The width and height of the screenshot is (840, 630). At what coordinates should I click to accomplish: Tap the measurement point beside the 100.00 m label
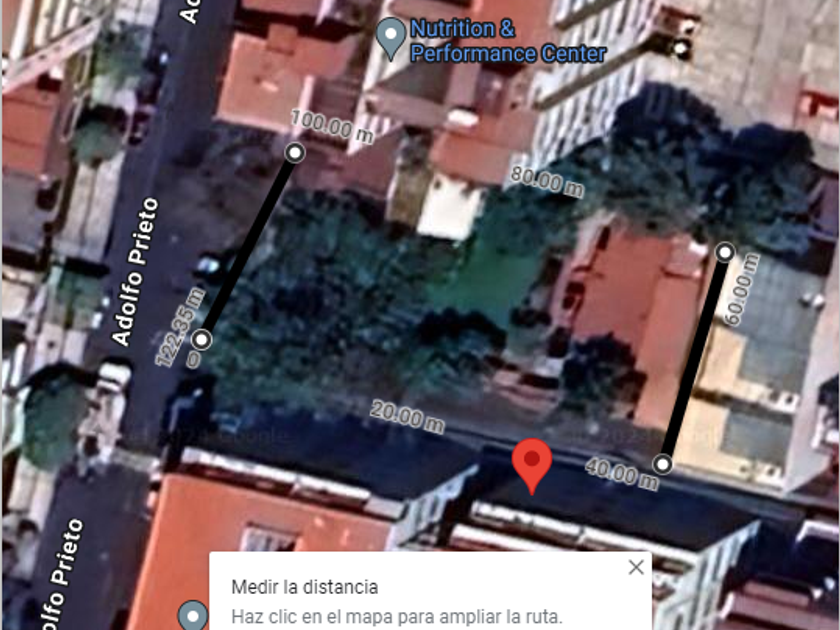[x=295, y=153]
